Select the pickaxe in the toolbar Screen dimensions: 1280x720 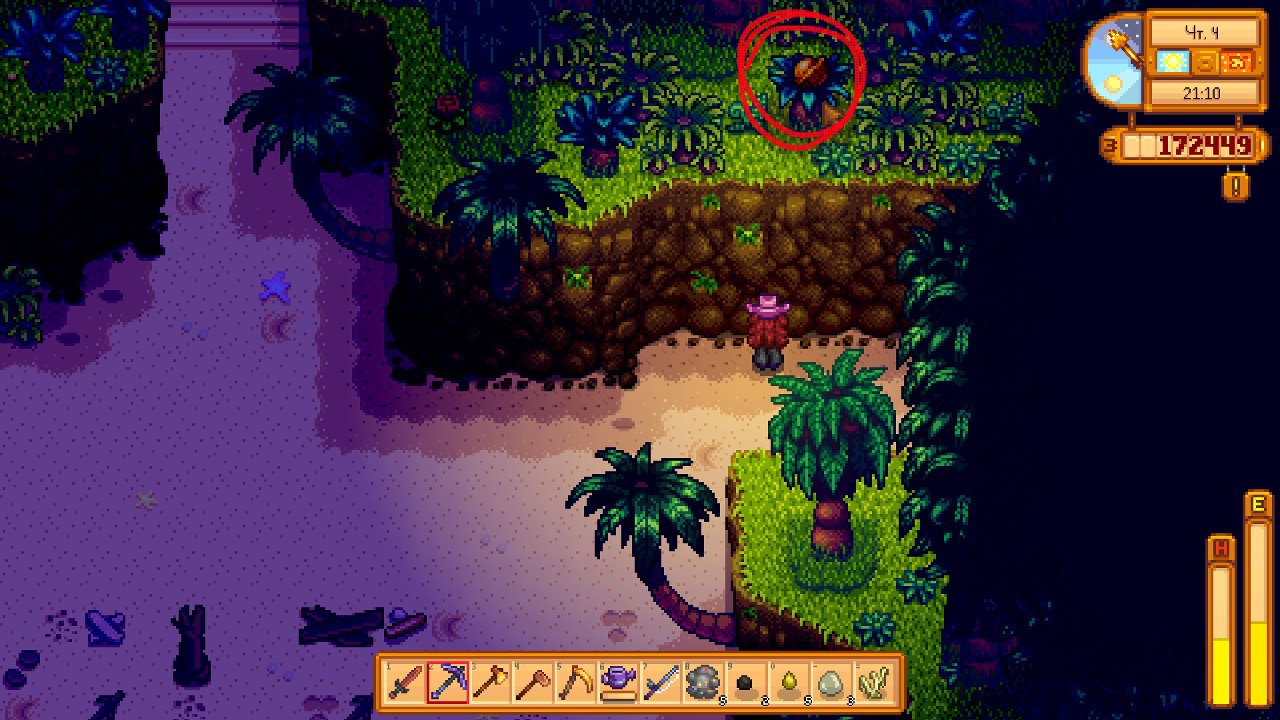click(447, 683)
